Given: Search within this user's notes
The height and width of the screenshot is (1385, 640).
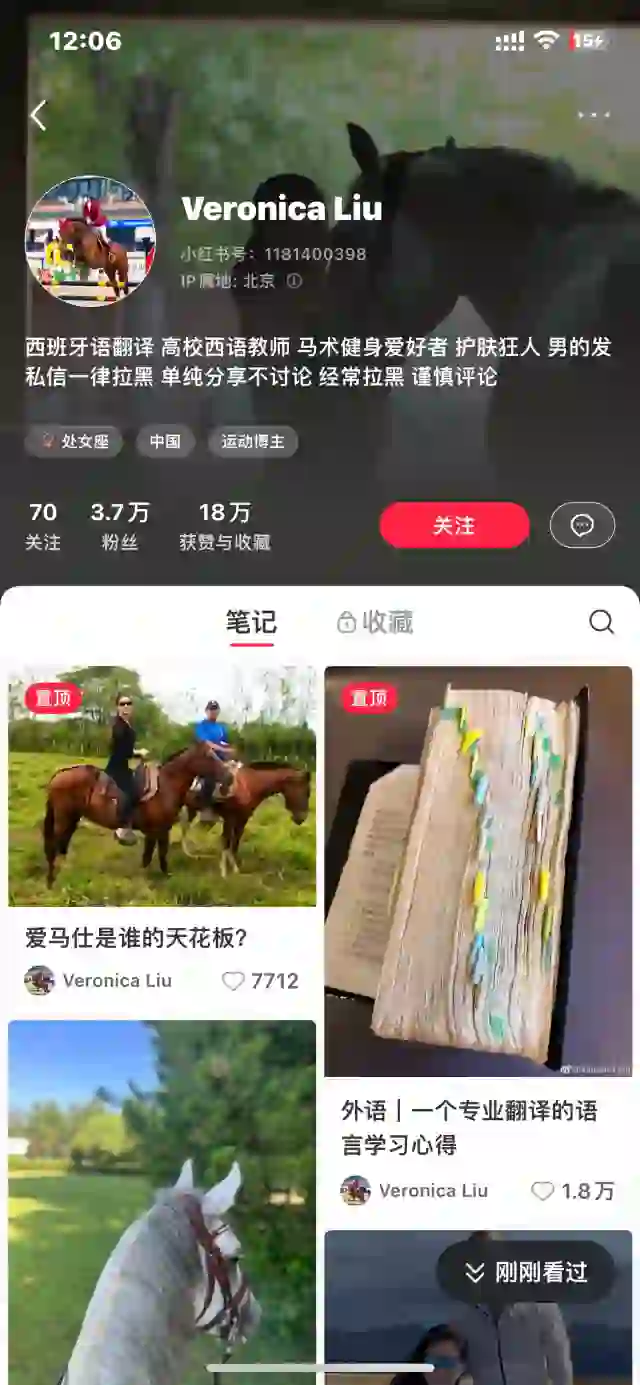Looking at the screenshot, I should point(601,622).
